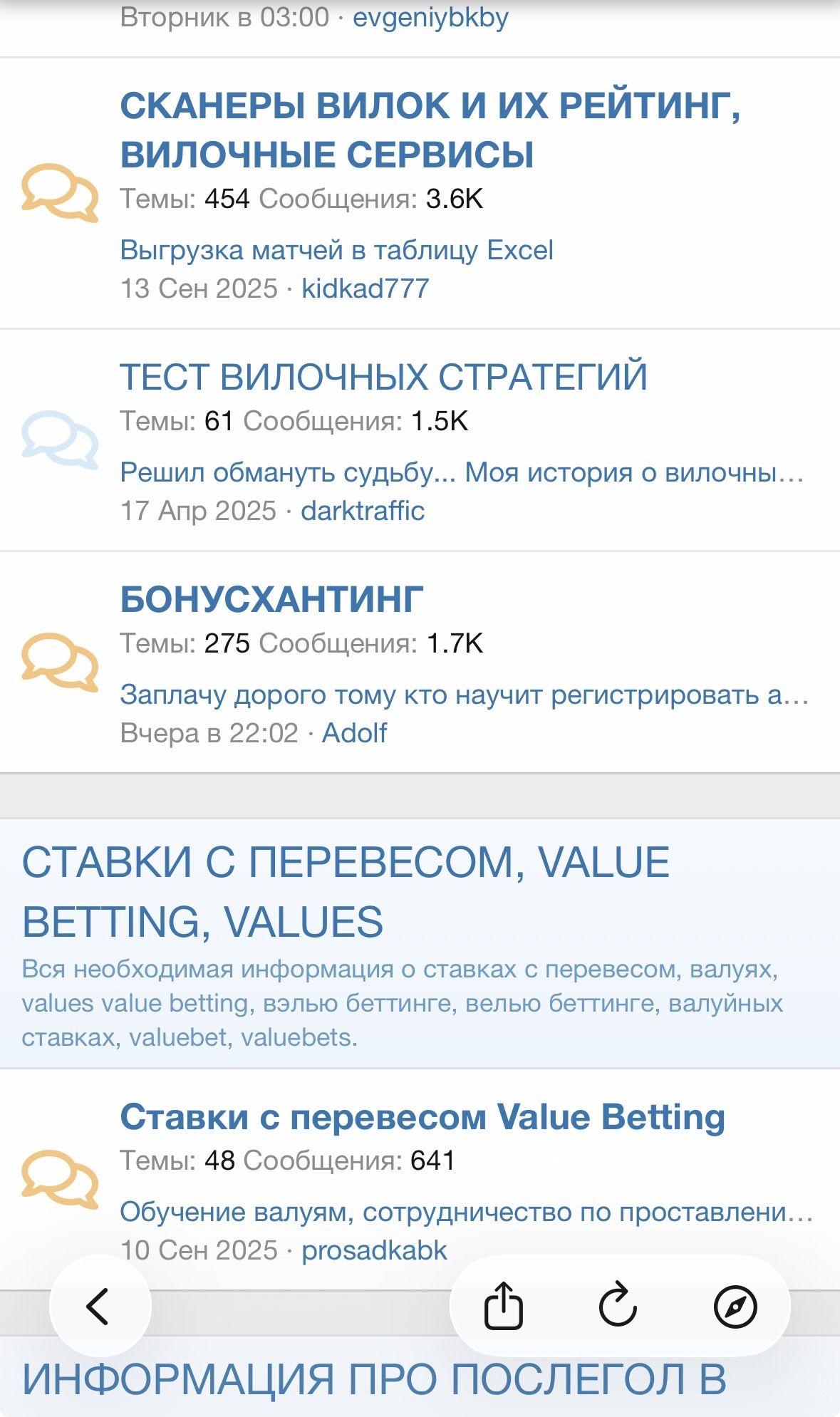Screen dimensions: 840x1417
Task: Open thread Выгрузка матчей в таблицу Excel
Action: coord(336,250)
